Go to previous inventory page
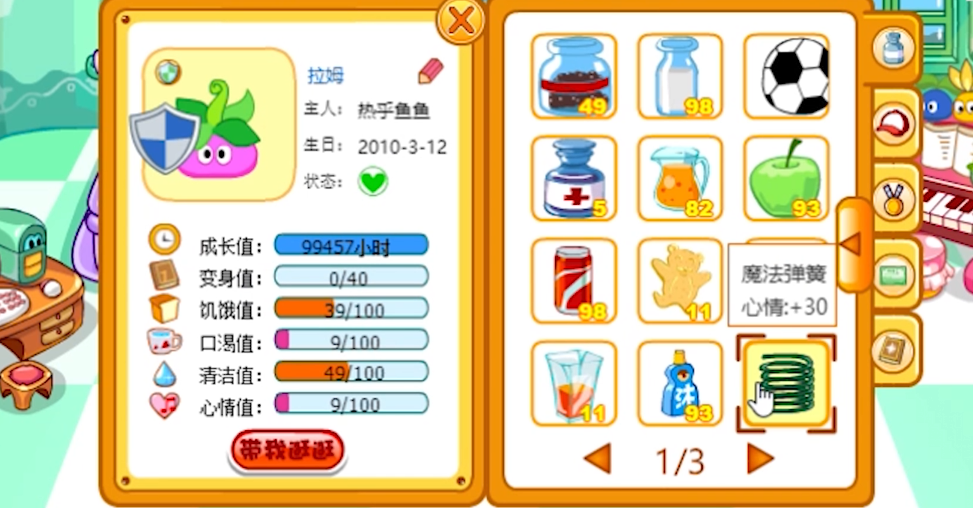973x508 pixels. (597, 458)
